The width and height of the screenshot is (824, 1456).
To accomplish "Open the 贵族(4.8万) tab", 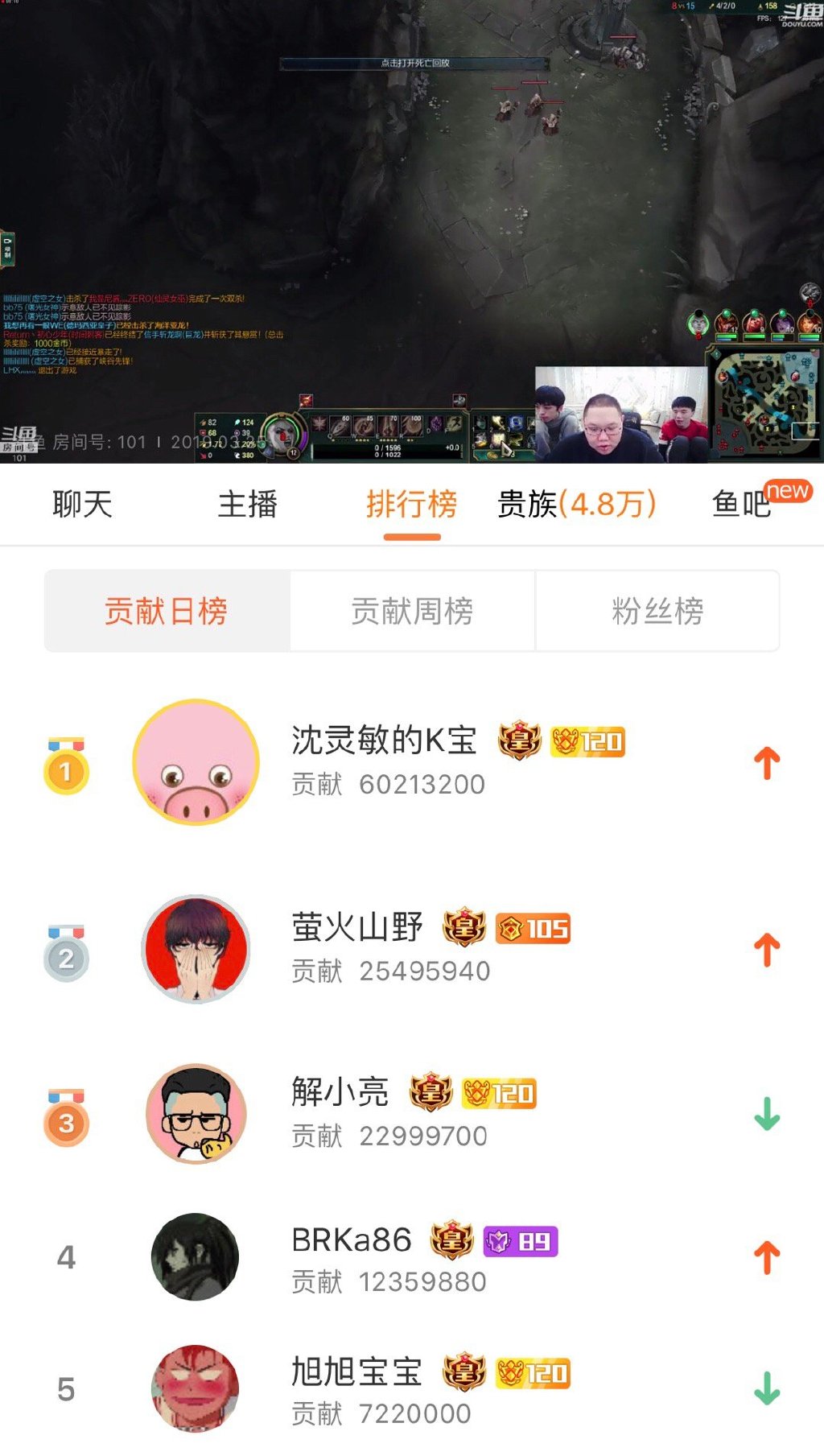I will 577,505.
